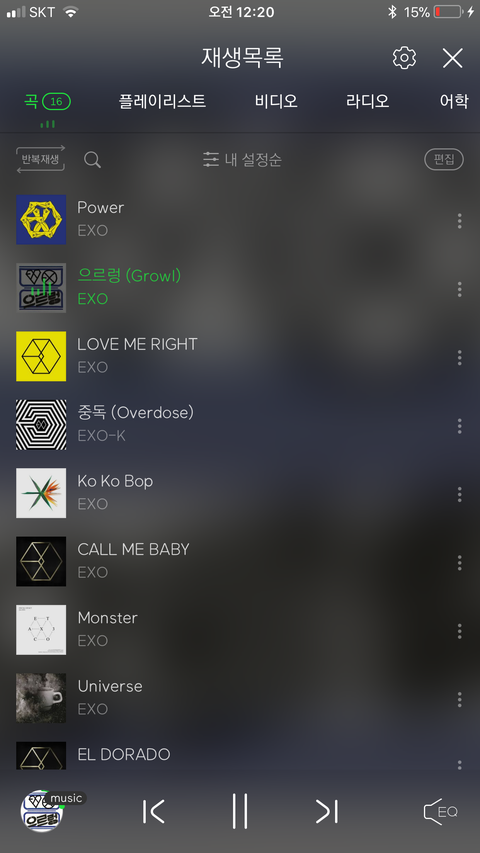Open the 내 설정순 sort options
The image size is (480, 853).
coord(242,159)
